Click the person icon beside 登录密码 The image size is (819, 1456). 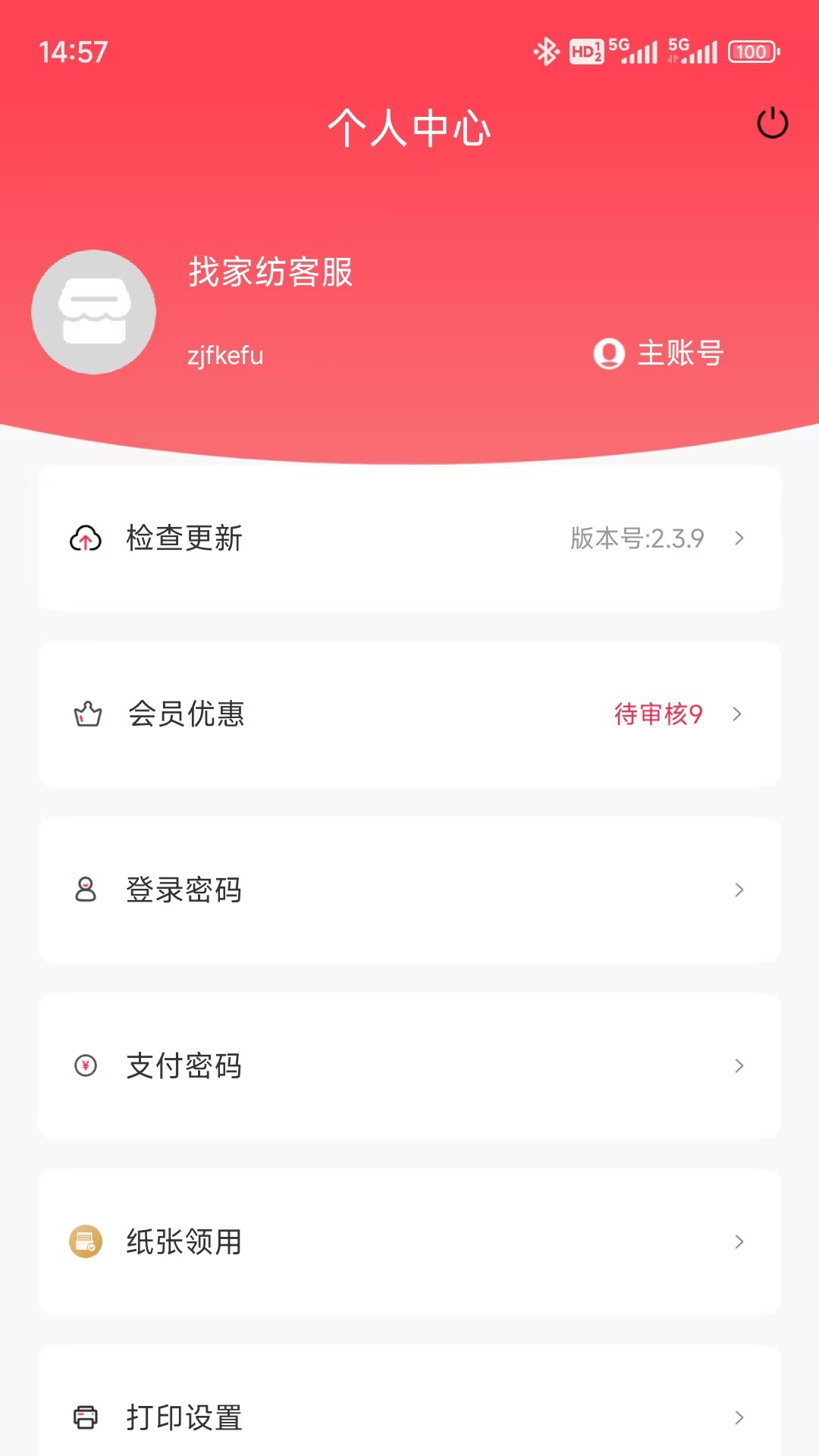(86, 890)
